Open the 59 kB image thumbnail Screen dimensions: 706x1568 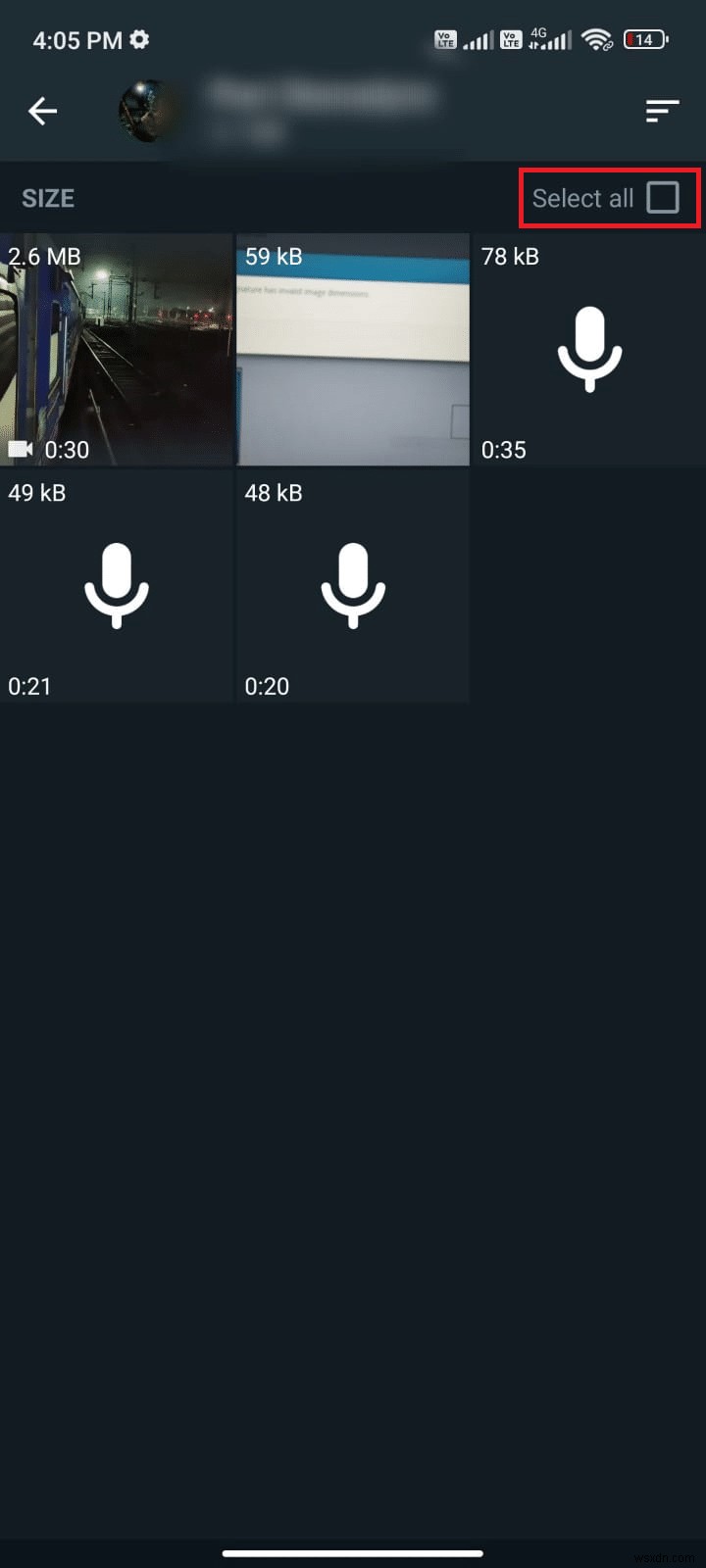352,350
